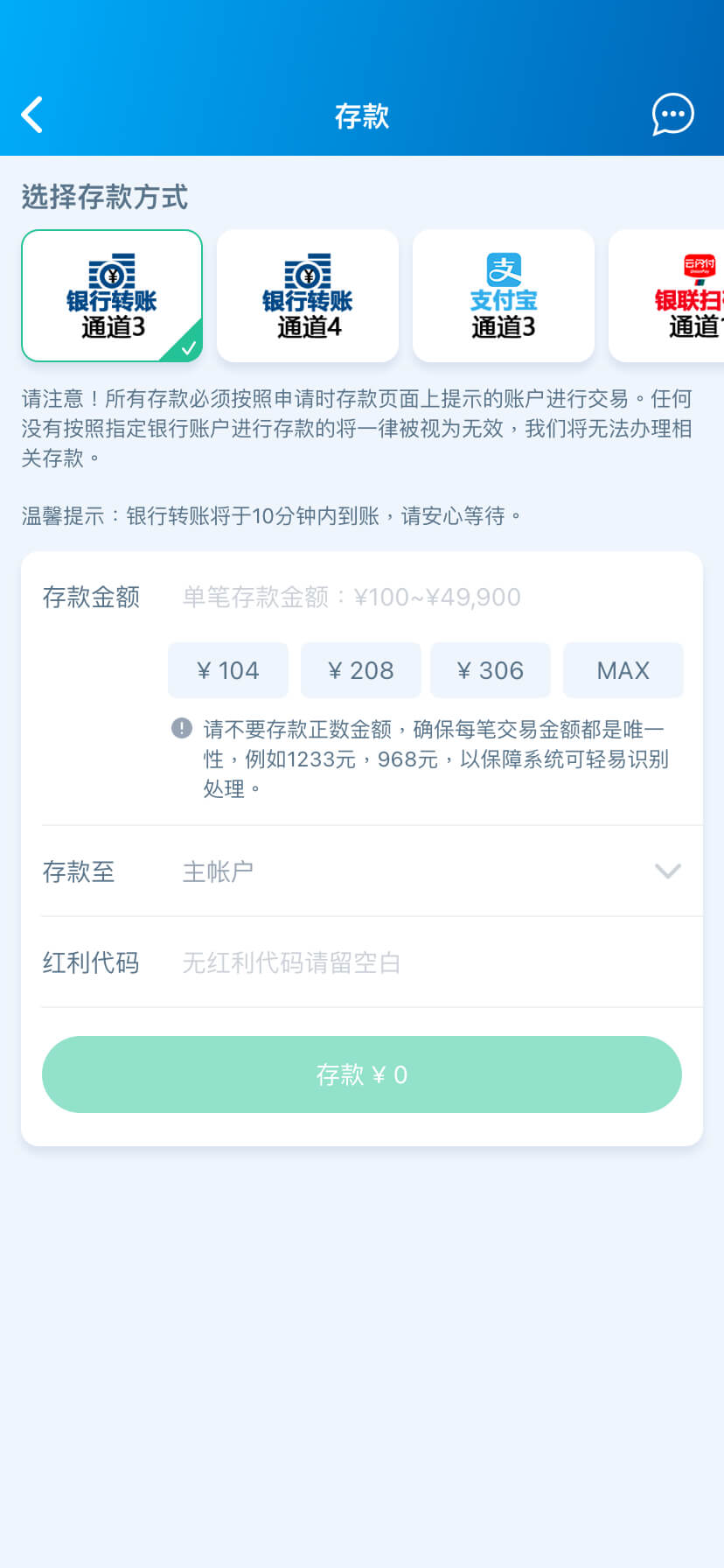Fill maximum amount with MAX
Screen dimensions: 724x1568
[623, 670]
